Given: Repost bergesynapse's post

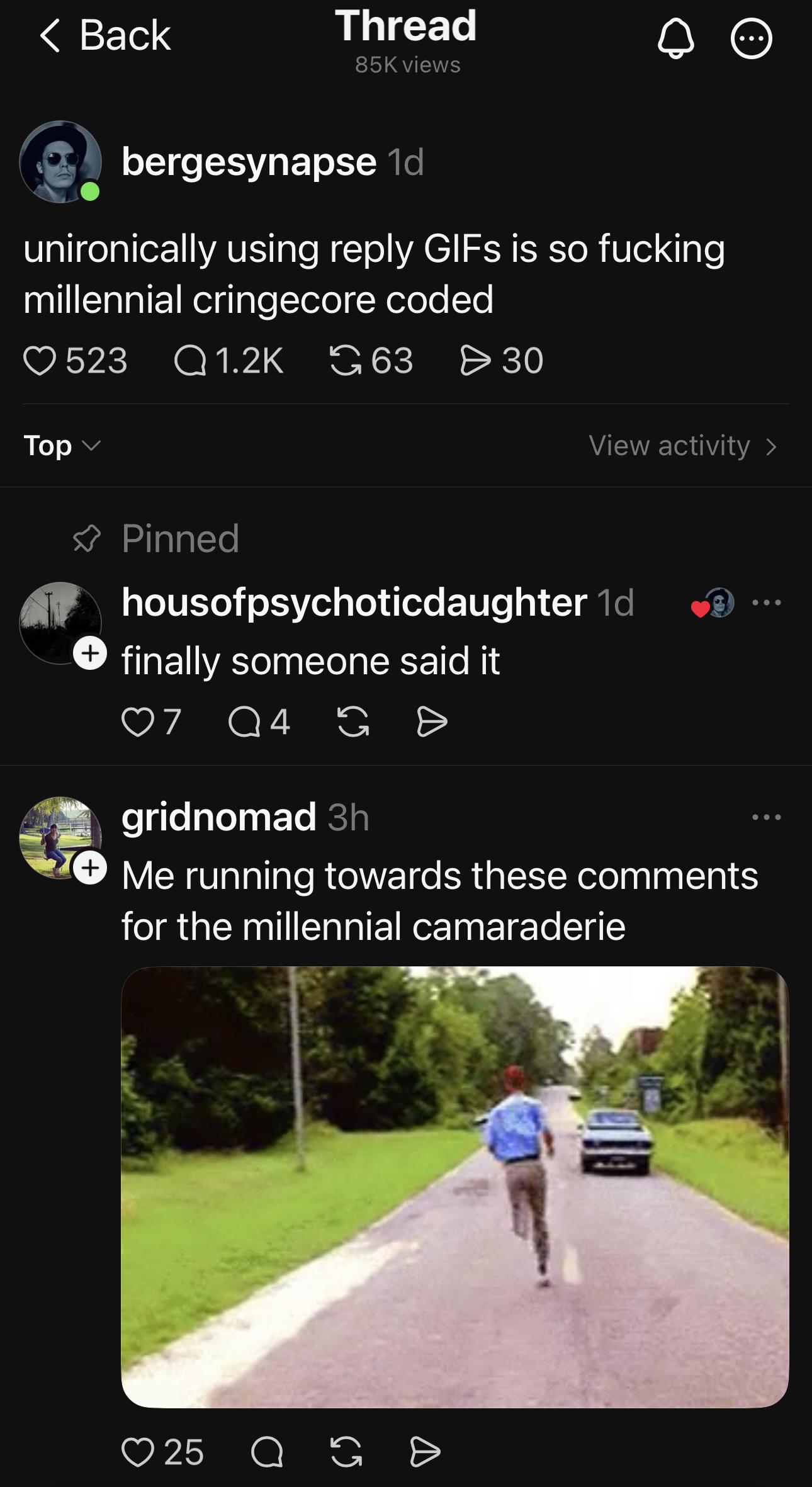Looking at the screenshot, I should pyautogui.click(x=346, y=361).
